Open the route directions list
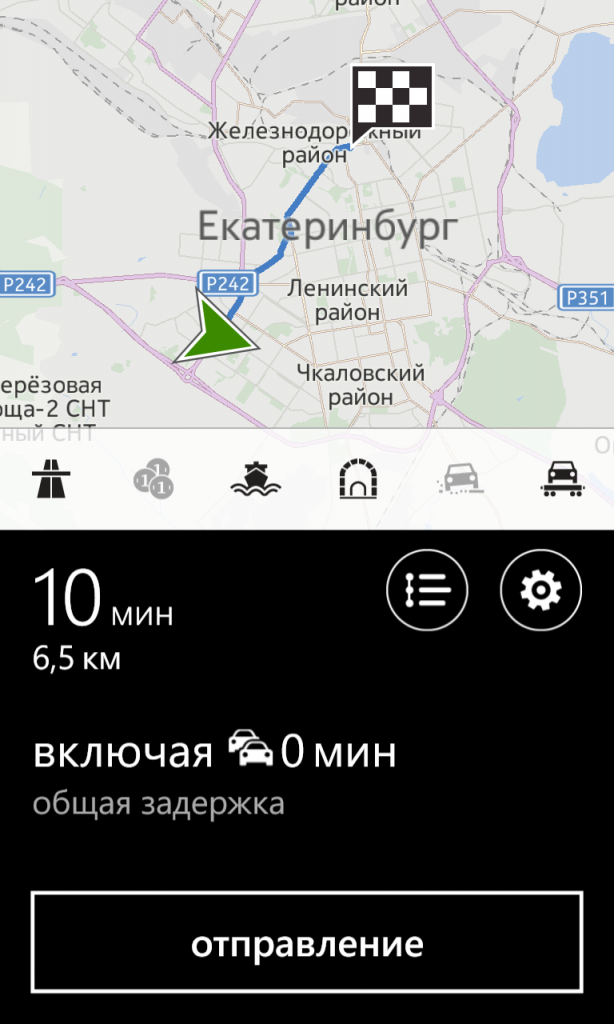 (x=426, y=590)
